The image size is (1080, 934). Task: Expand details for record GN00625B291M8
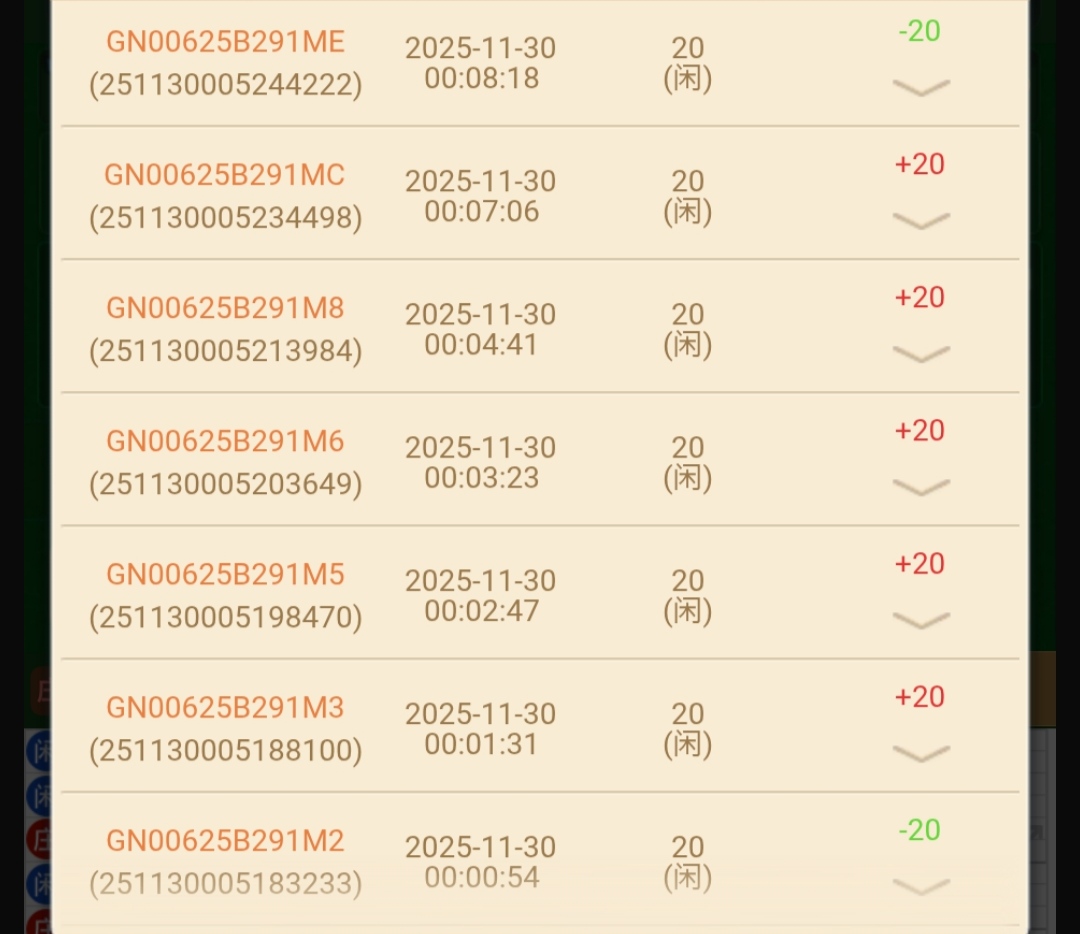coord(920,354)
